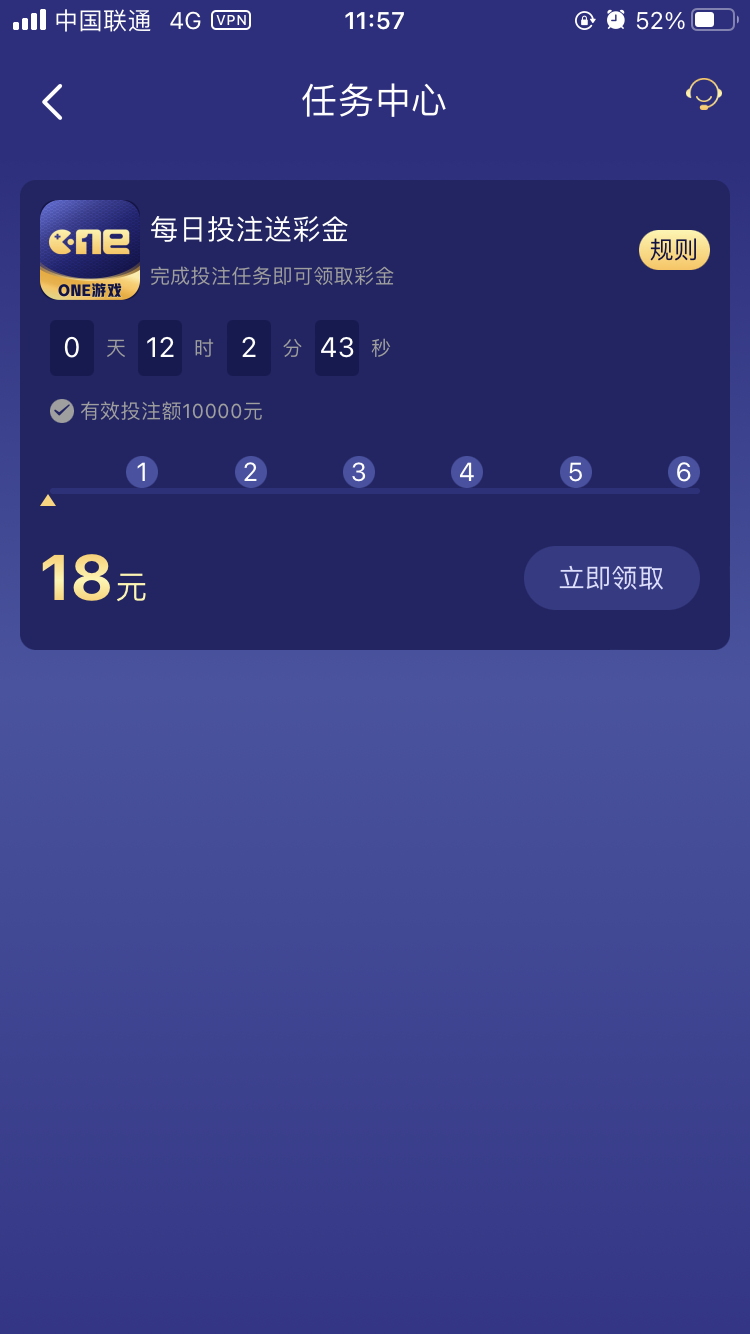Image resolution: width=750 pixels, height=1334 pixels.
Task: Tap the 4G network indicator in status bar
Action: click(183, 19)
